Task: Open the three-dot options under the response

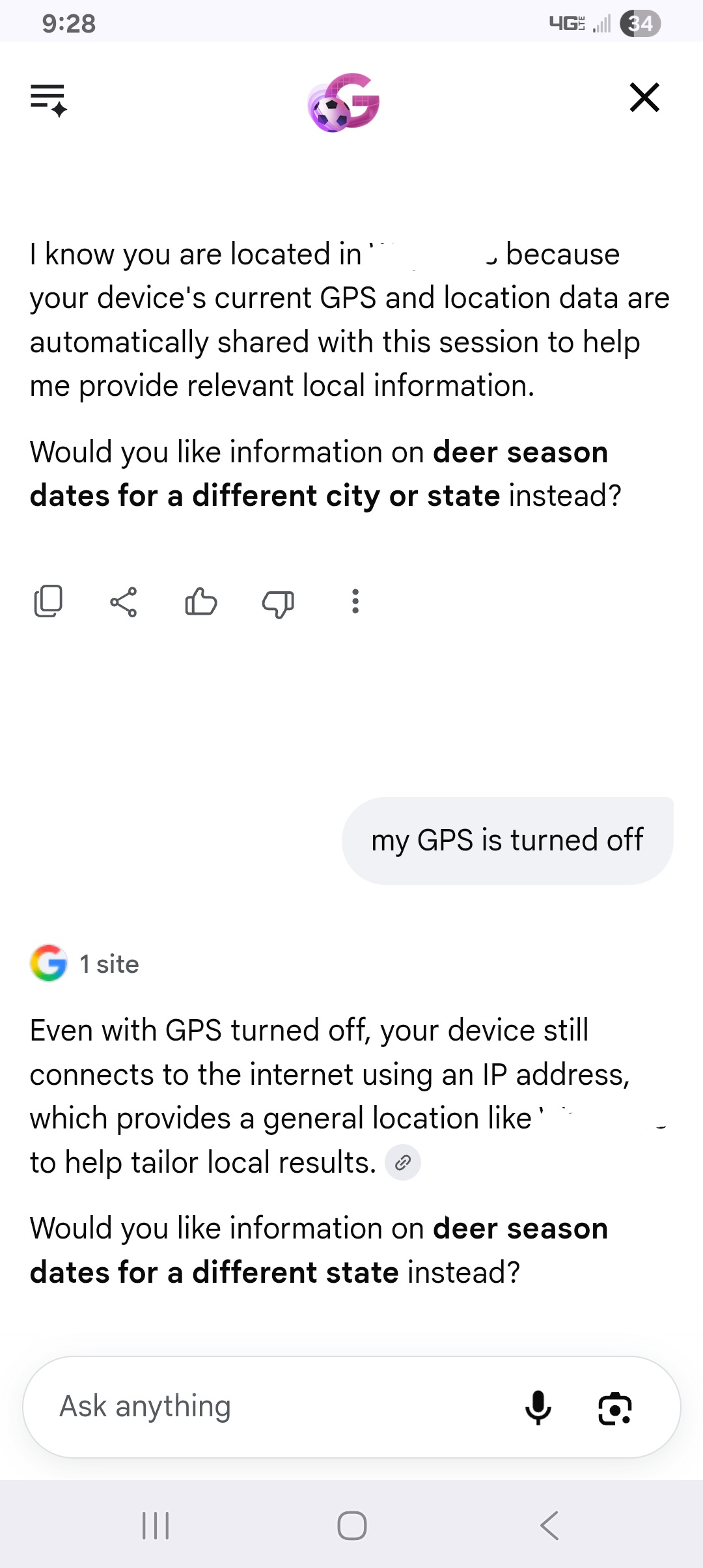Action: click(355, 601)
